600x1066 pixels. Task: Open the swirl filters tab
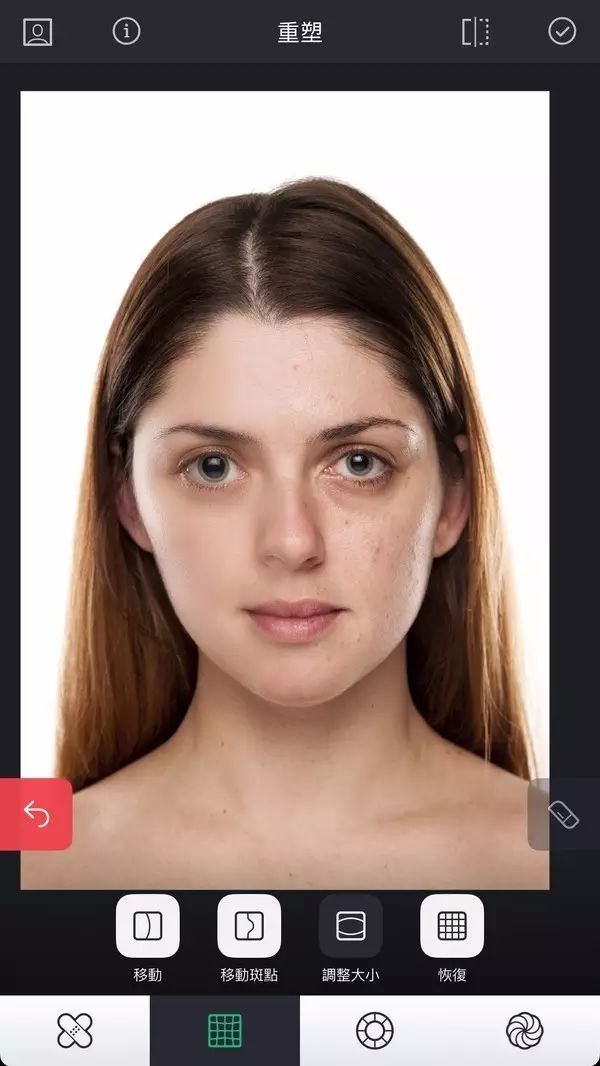click(525, 1030)
